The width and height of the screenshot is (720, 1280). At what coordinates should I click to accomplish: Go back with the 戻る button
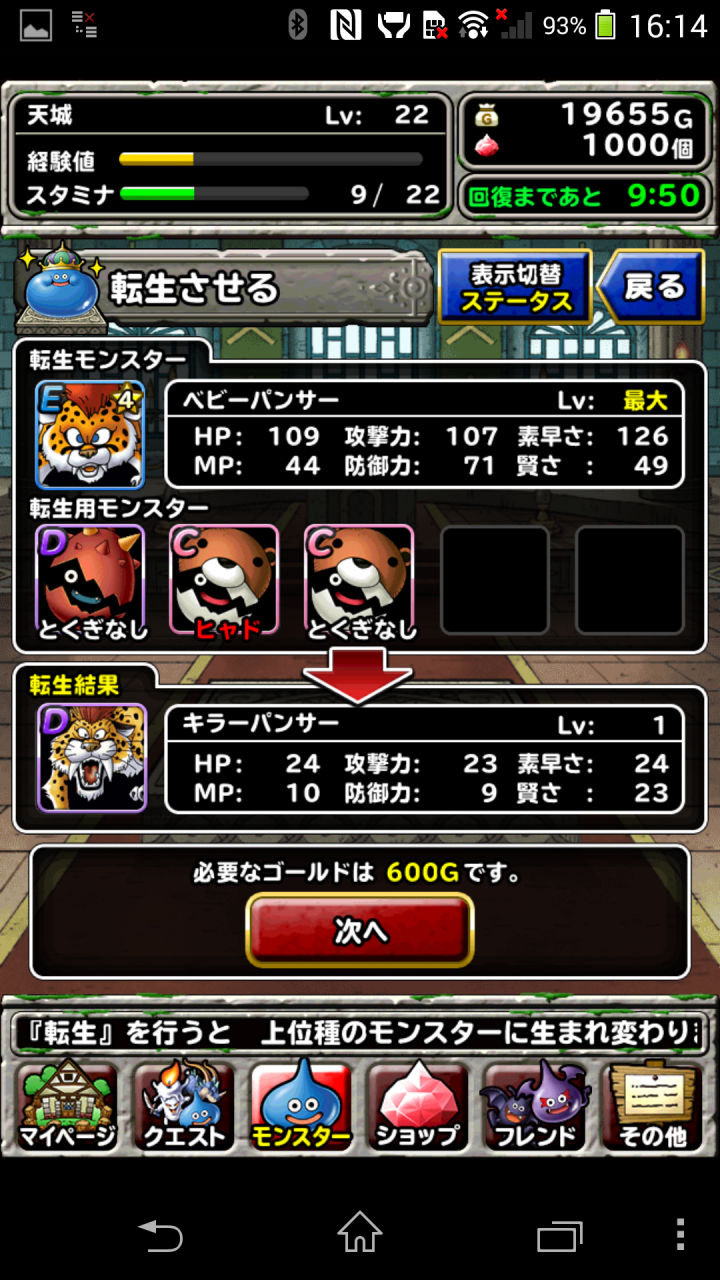(651, 288)
